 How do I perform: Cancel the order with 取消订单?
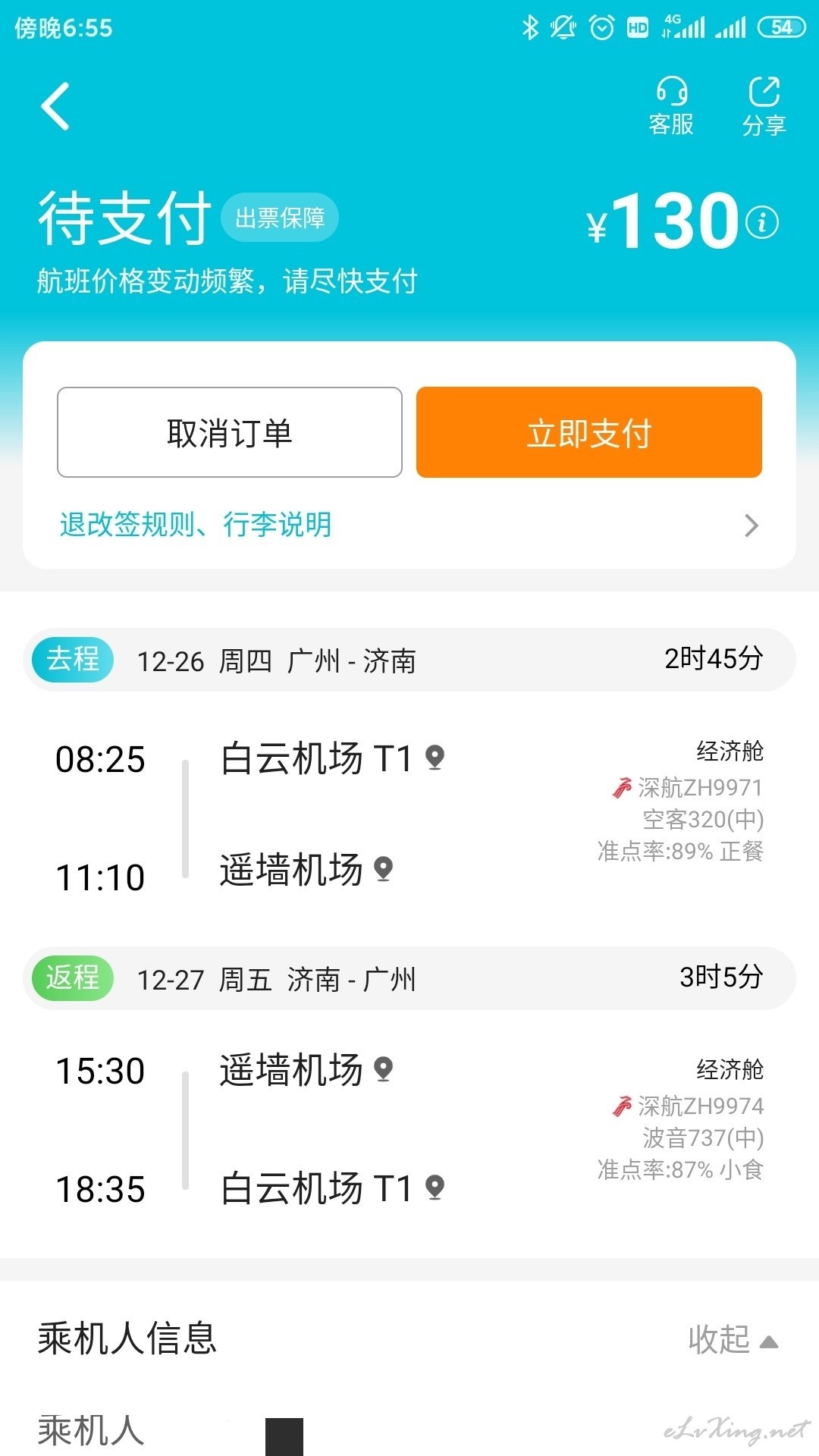(x=230, y=432)
